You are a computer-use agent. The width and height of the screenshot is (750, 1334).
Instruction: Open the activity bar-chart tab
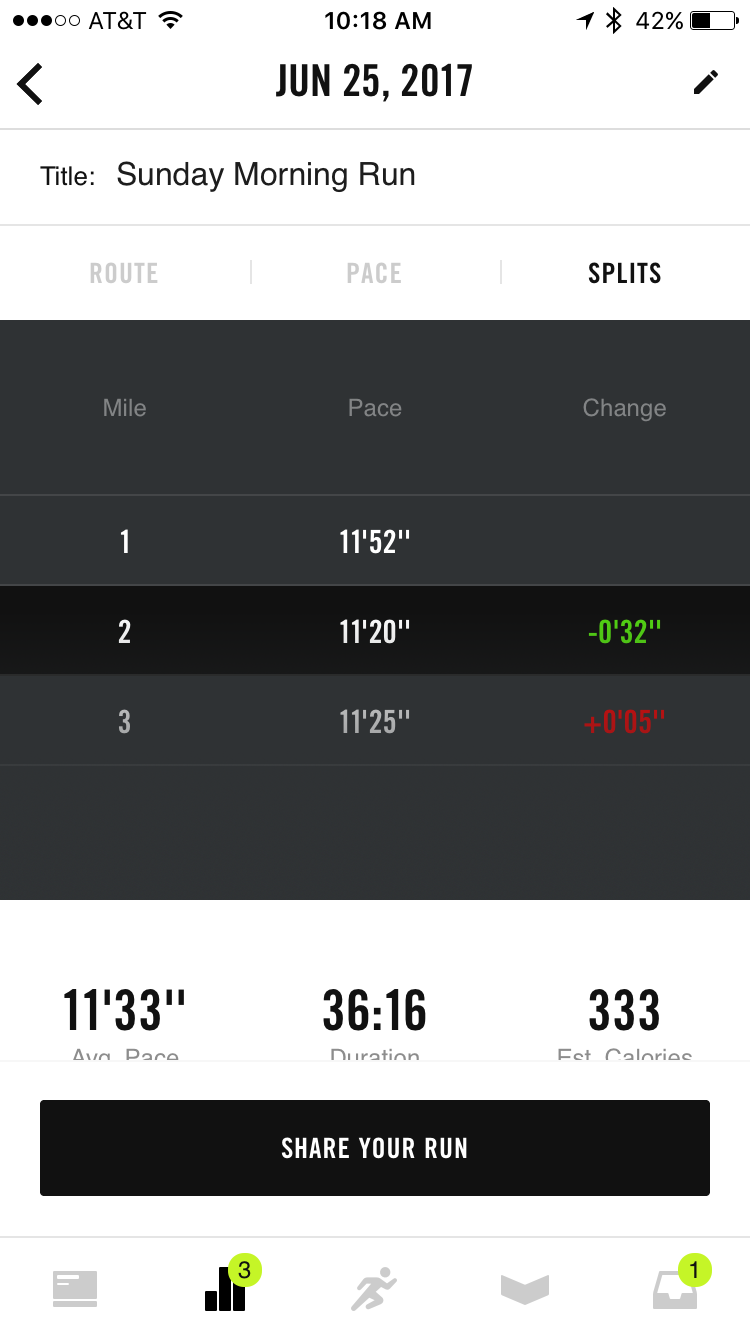225,1290
